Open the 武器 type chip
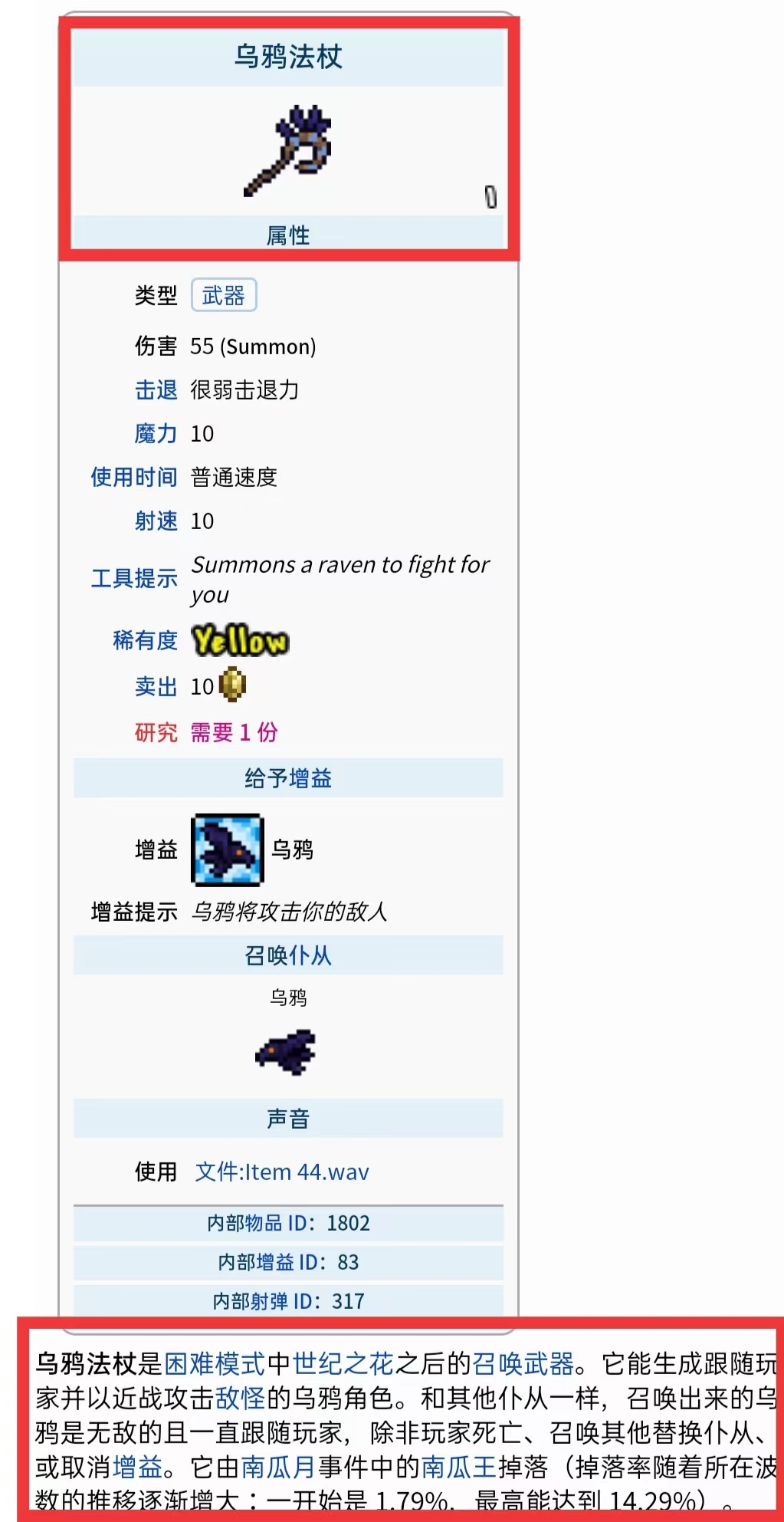 223,295
